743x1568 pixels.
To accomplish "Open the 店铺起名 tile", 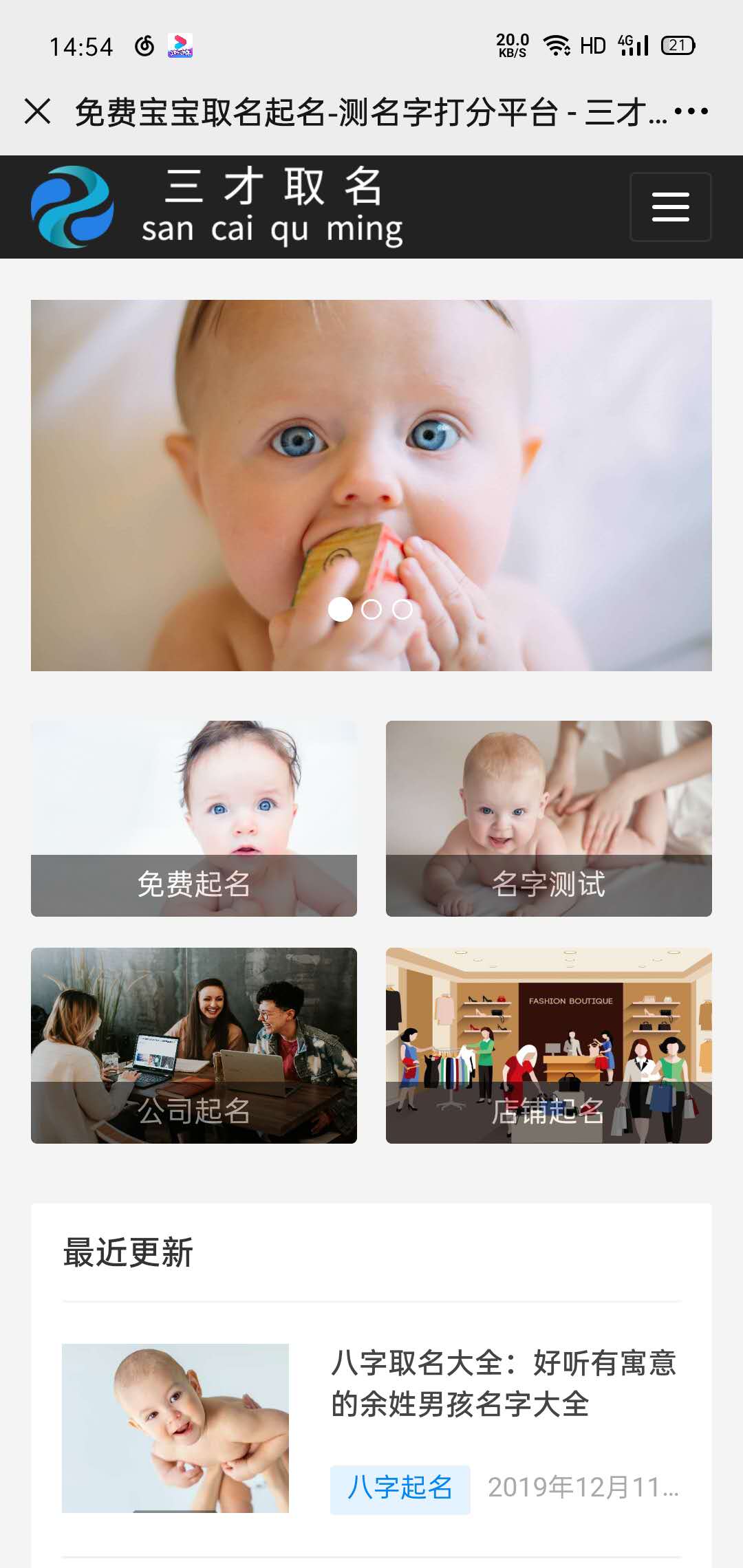I will (x=548, y=1045).
